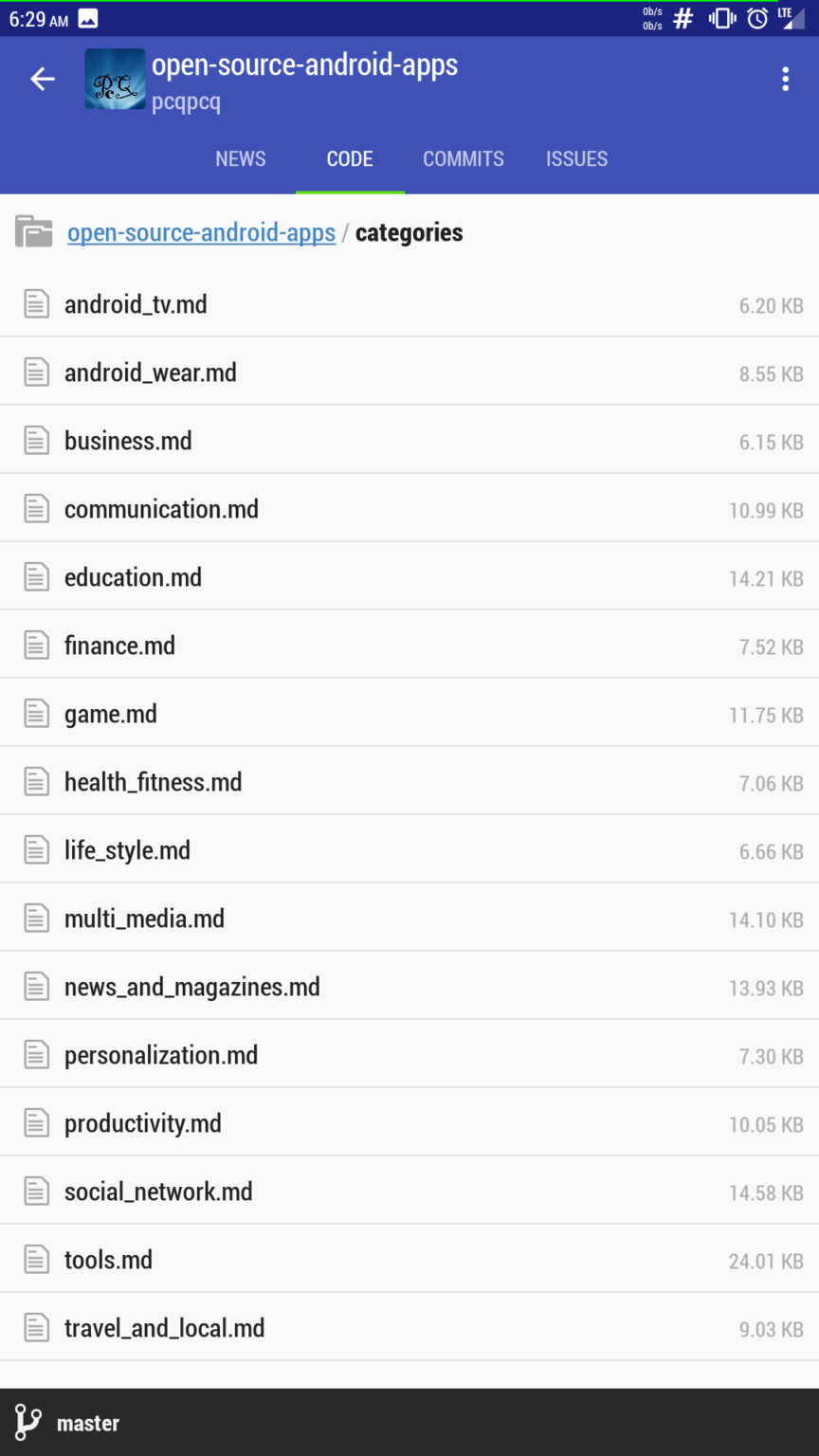Switch to the Issues tab
Screen dimensions: 819x1456
[x=576, y=159]
